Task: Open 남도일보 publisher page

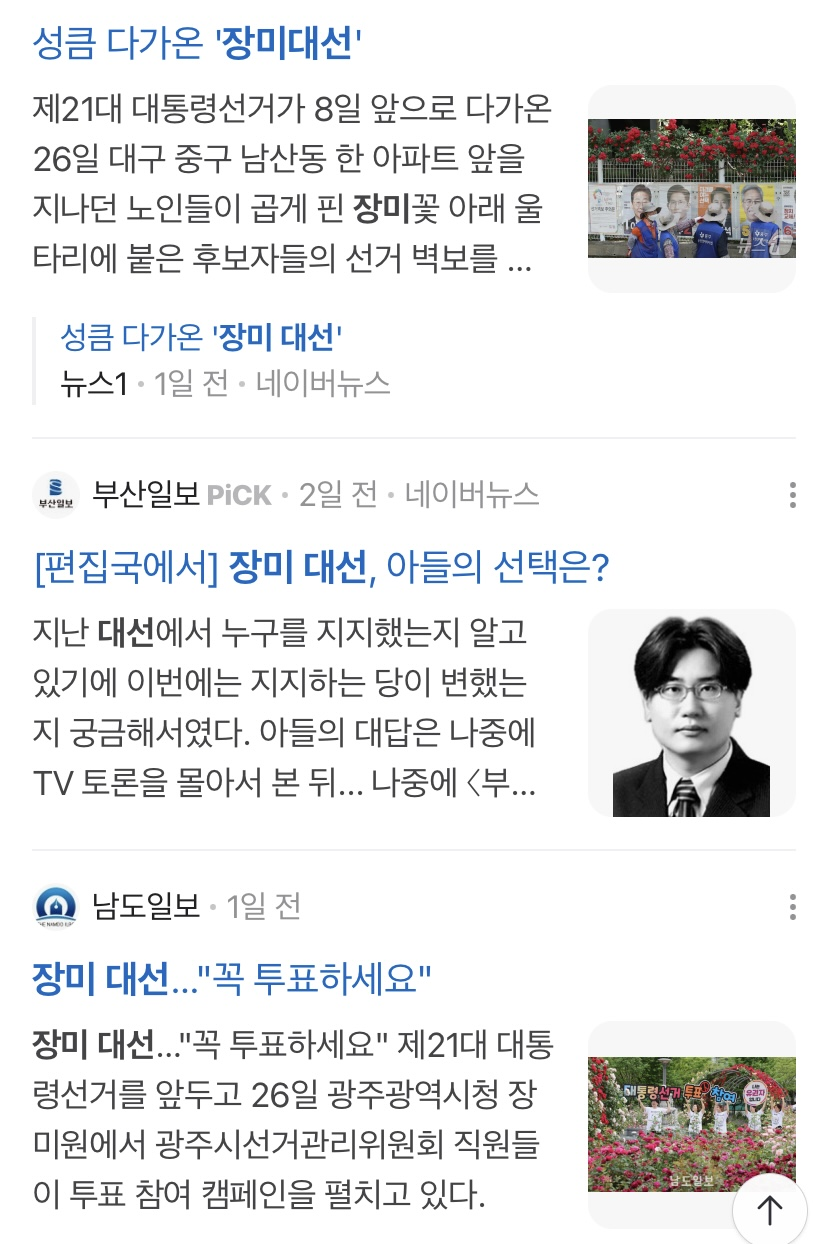Action: (x=146, y=906)
